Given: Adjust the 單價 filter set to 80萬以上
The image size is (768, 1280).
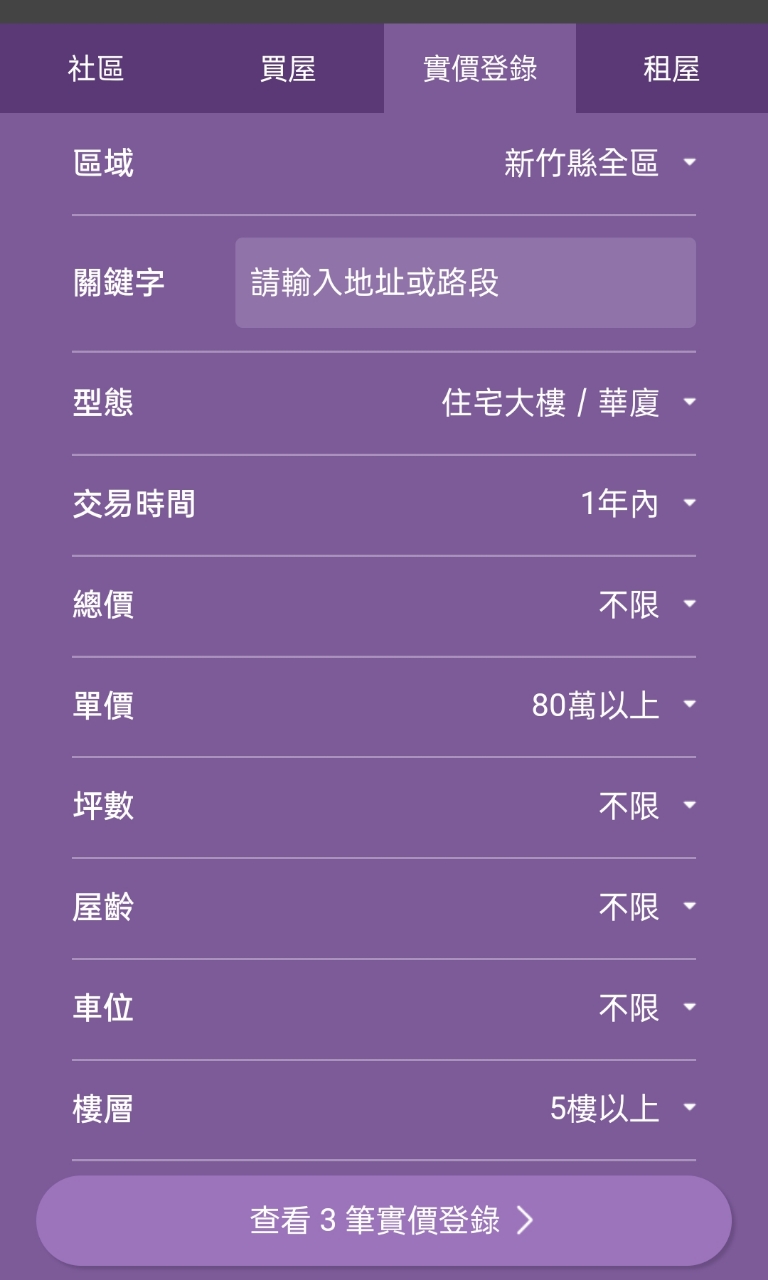Looking at the screenshot, I should point(612,705).
